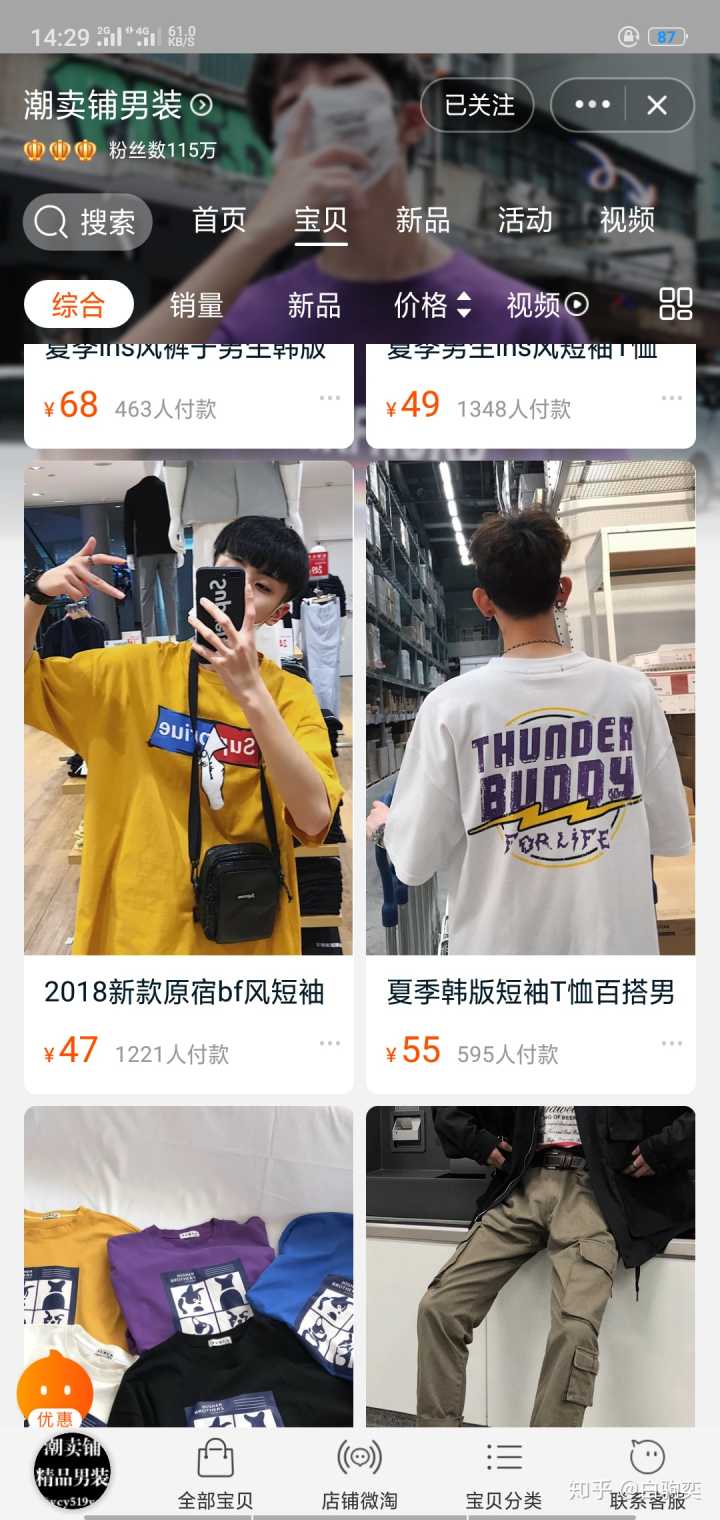Select the 综合 sorting chip
720x1520 pixels.
click(x=79, y=305)
